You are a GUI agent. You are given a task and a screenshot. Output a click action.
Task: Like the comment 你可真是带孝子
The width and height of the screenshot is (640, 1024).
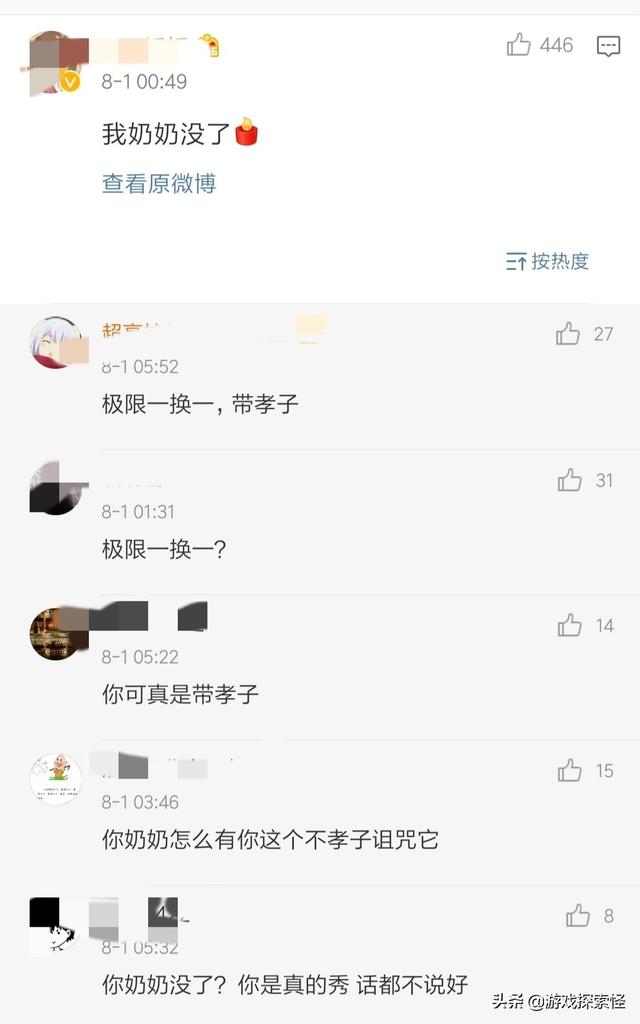tap(570, 626)
